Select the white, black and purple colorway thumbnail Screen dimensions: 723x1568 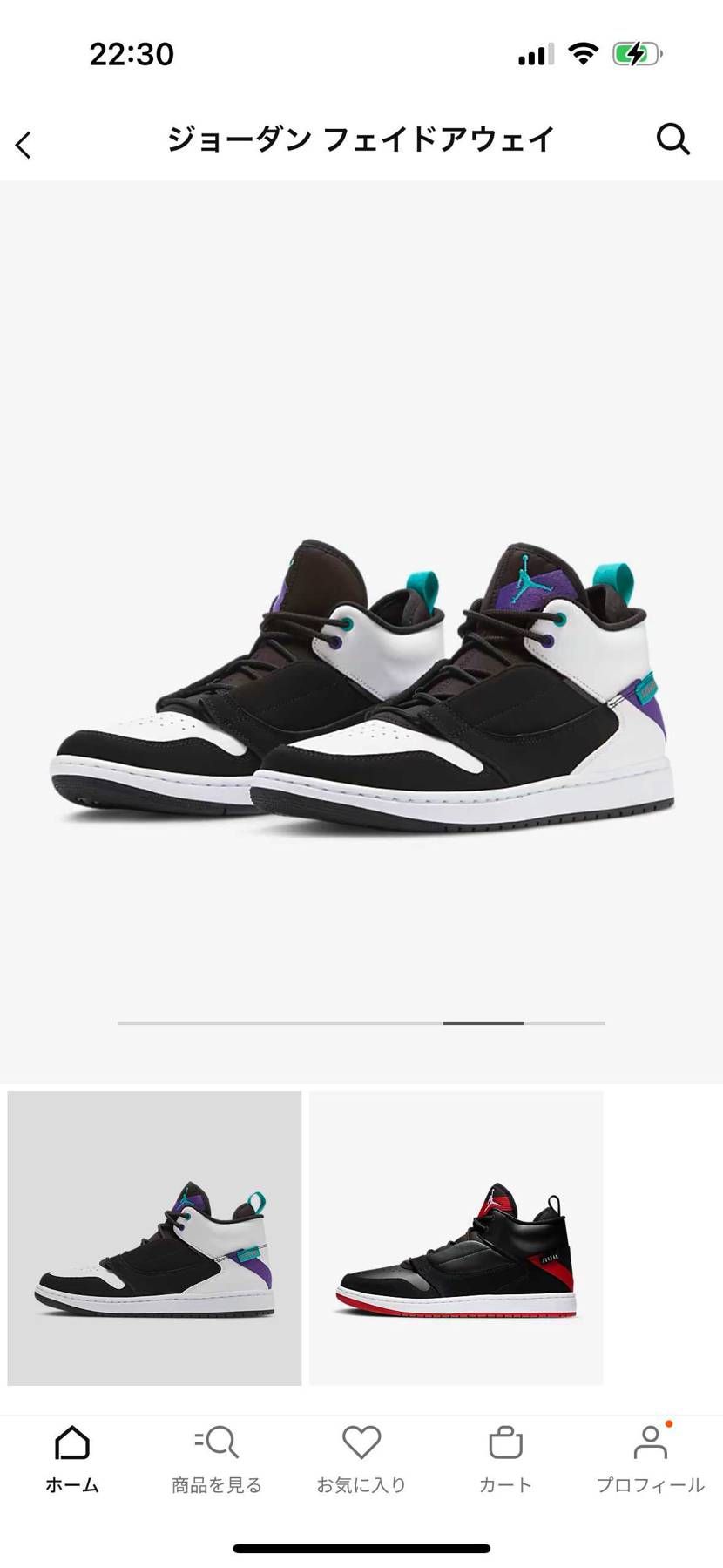coord(154,1238)
